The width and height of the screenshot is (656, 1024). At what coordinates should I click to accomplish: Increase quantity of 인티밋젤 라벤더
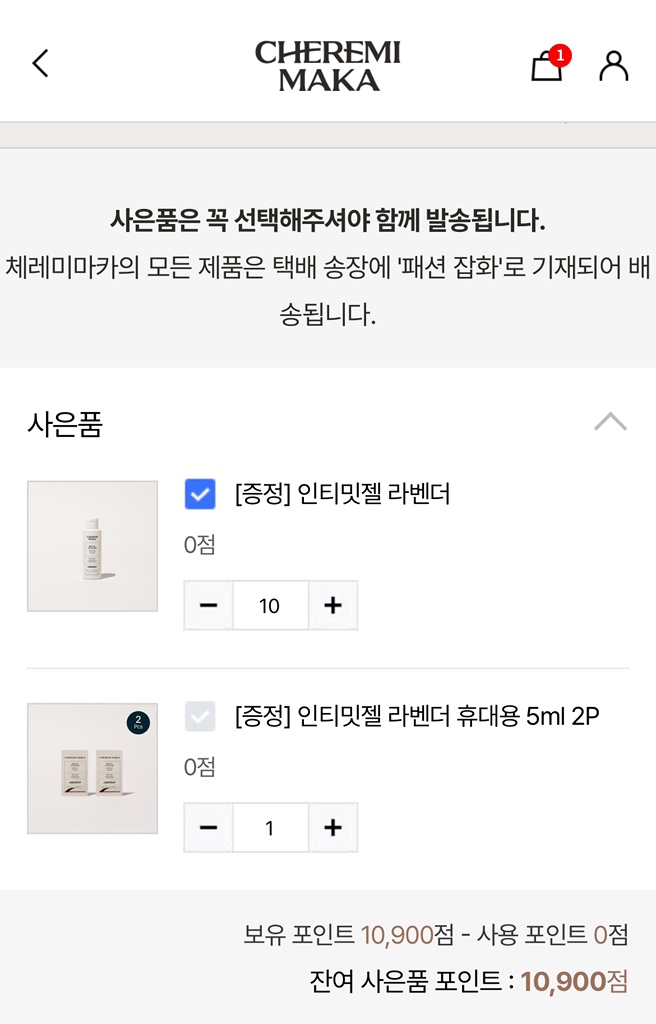point(333,605)
